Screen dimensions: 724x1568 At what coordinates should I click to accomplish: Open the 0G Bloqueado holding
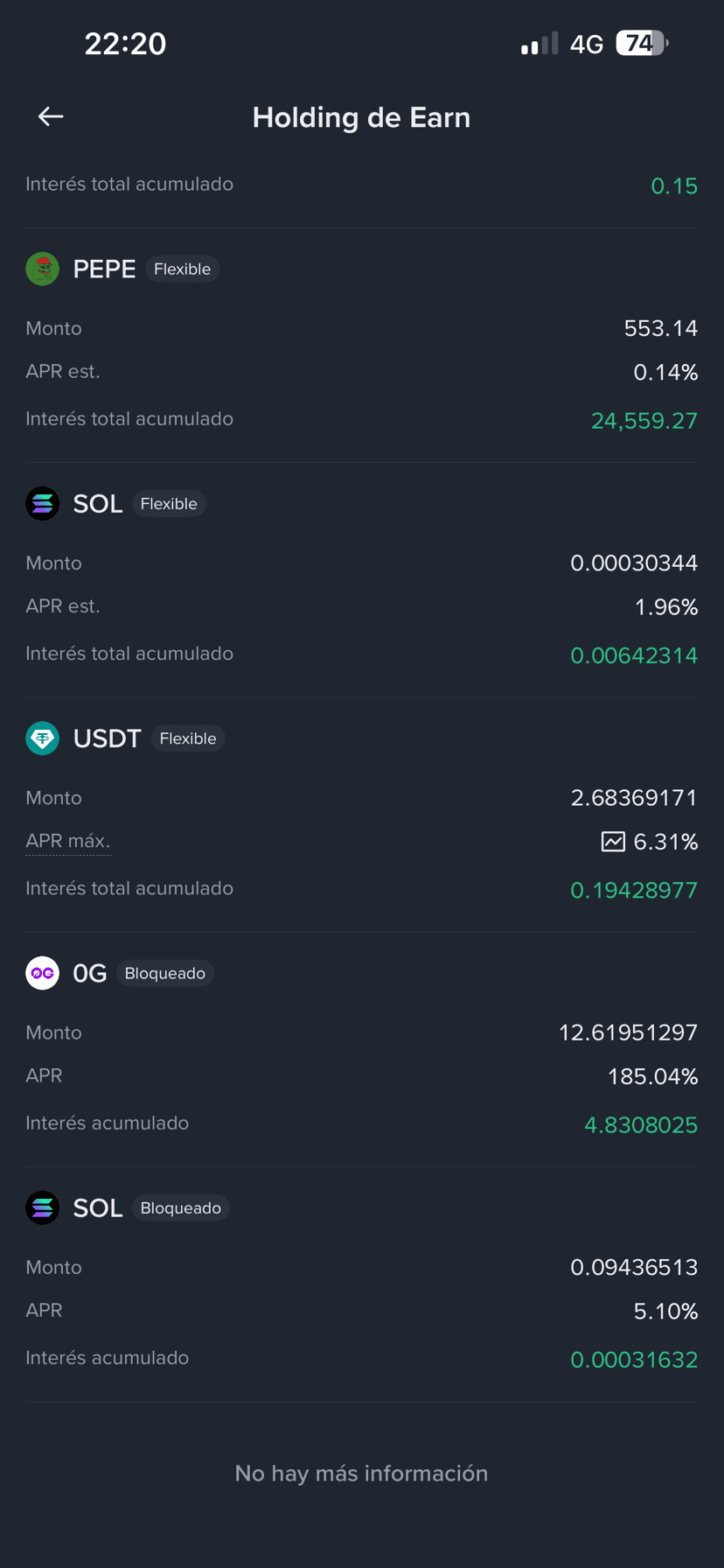coord(91,973)
